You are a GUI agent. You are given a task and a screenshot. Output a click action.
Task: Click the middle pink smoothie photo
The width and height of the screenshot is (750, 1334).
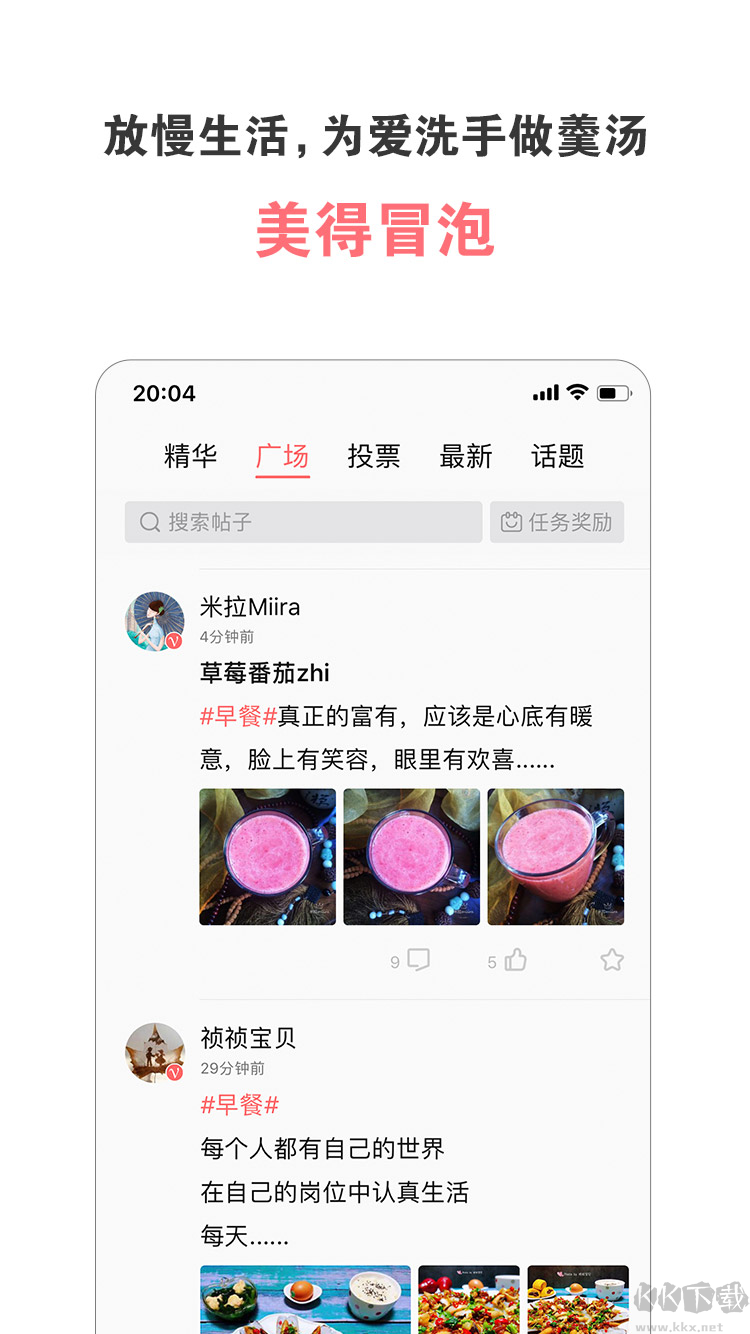tap(411, 856)
